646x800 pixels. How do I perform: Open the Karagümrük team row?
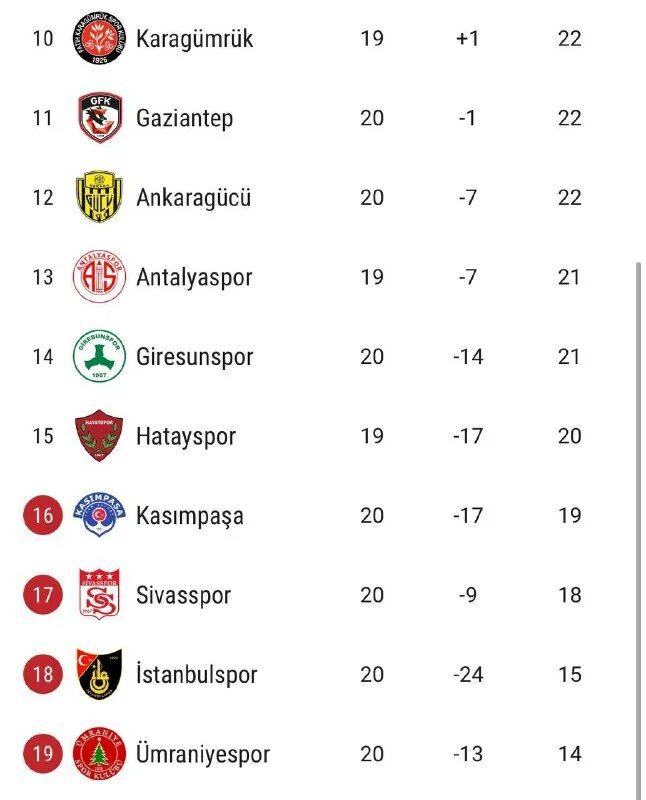click(x=194, y=39)
